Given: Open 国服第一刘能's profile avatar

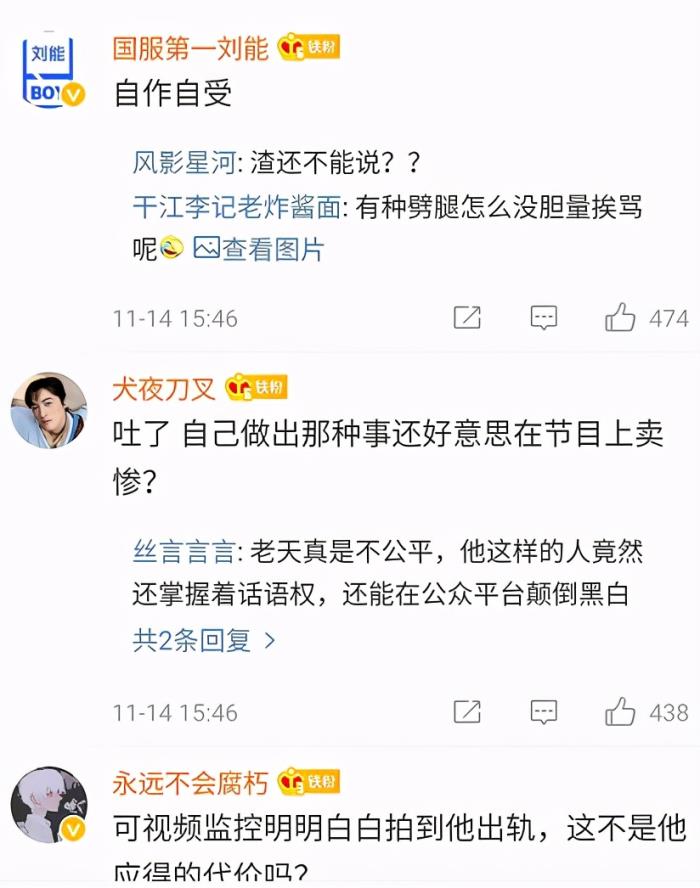Looking at the screenshot, I should pyautogui.click(x=49, y=71).
